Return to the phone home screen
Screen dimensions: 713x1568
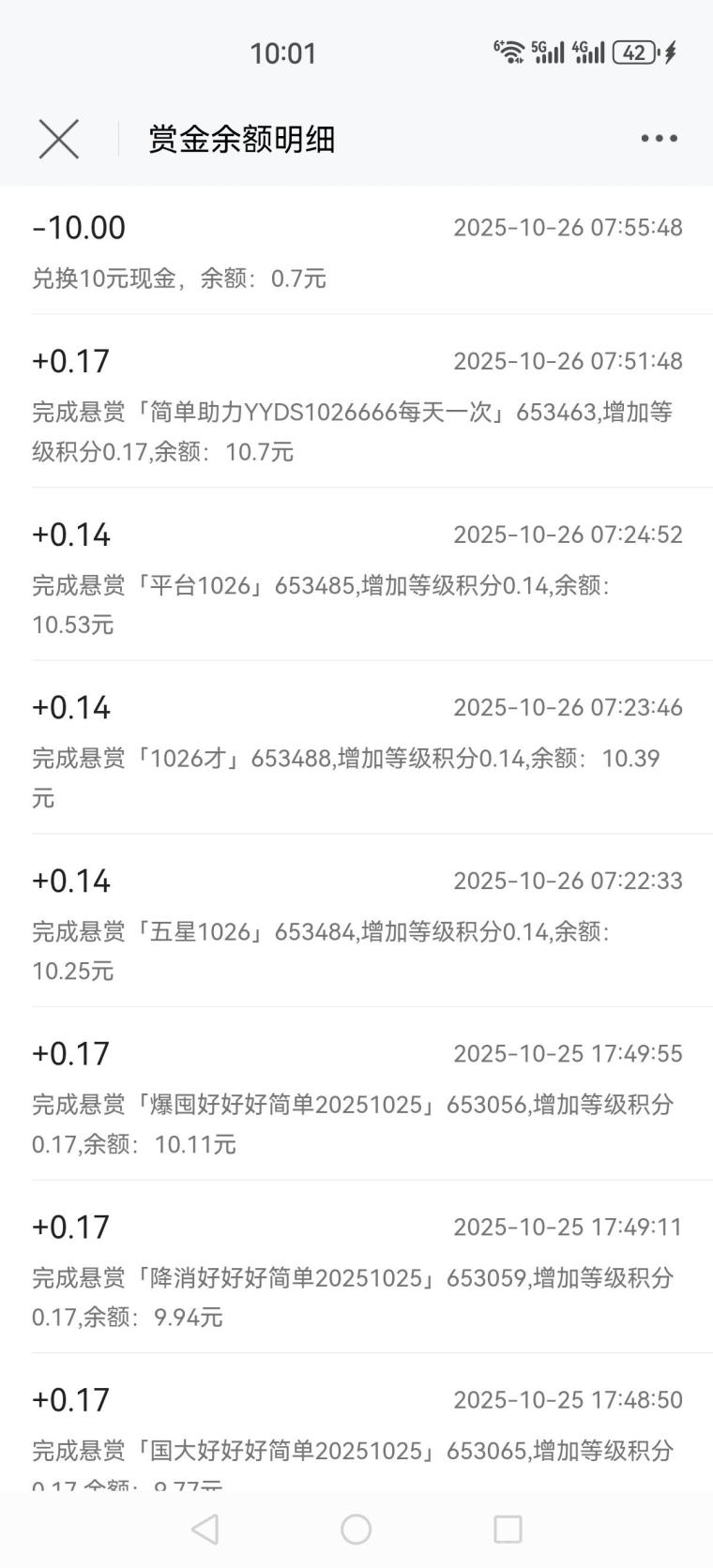pos(356,1530)
